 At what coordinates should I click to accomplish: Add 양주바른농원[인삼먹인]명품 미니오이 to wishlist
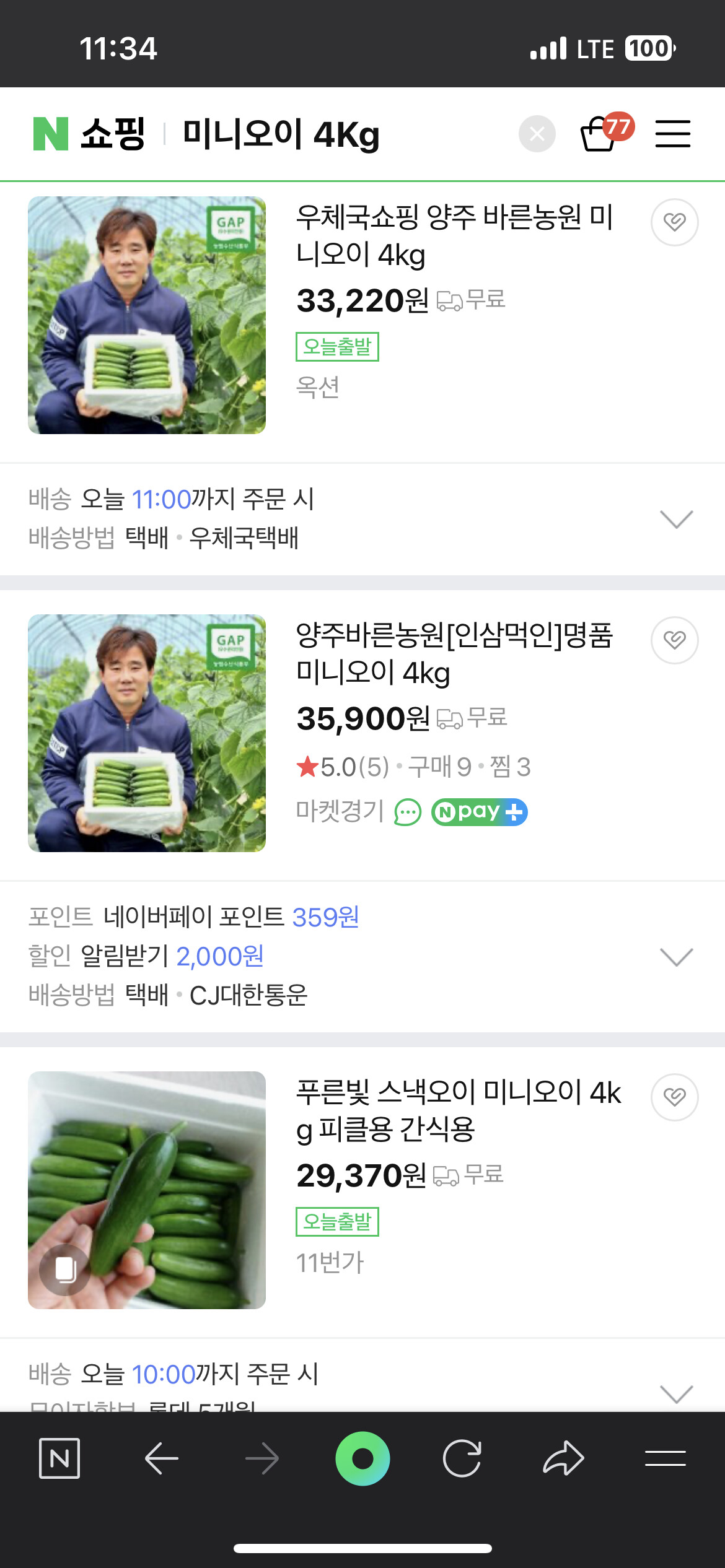coord(674,640)
